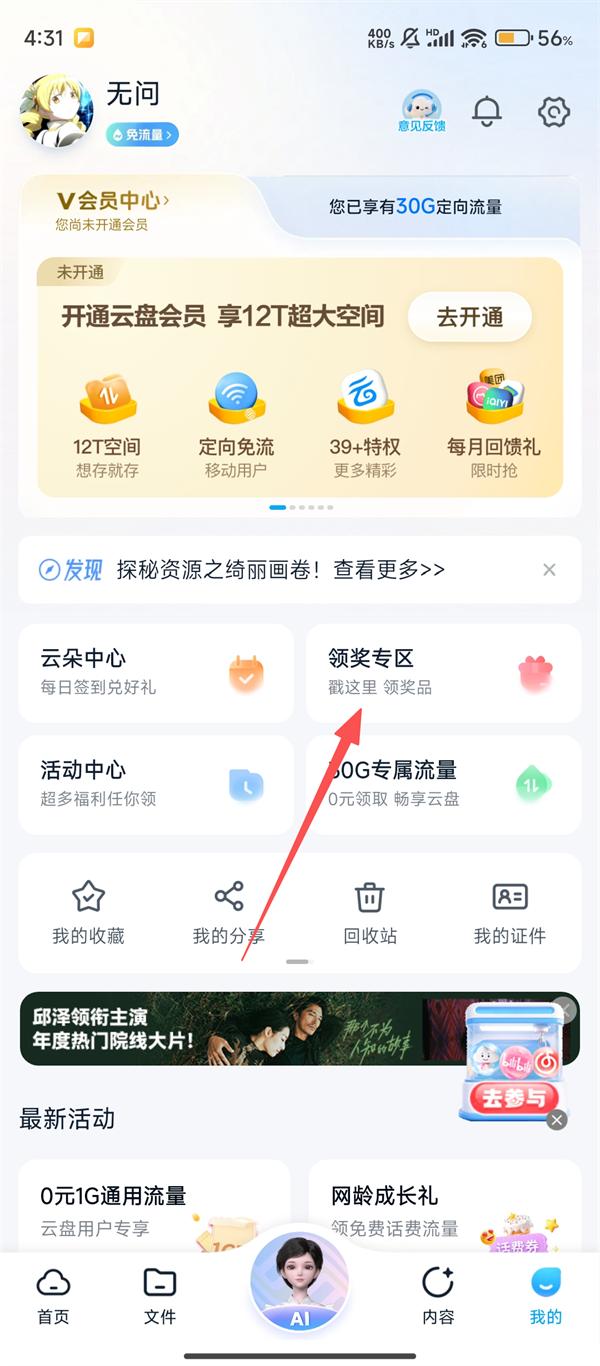Open 云朵中心 card
Image resolution: width=600 pixels, height=1366 pixels.
point(155,672)
